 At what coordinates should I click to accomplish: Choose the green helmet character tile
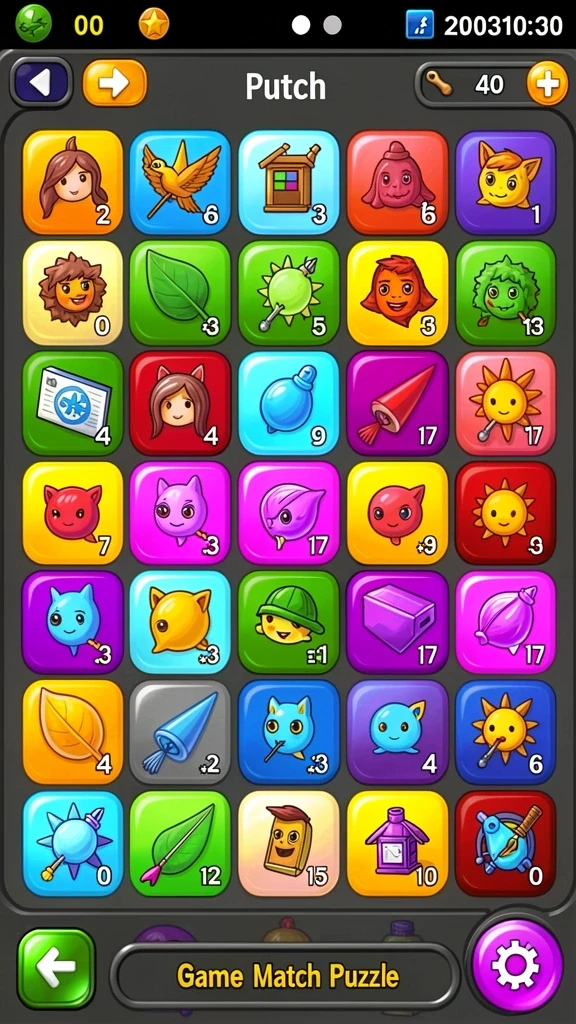(x=289, y=622)
